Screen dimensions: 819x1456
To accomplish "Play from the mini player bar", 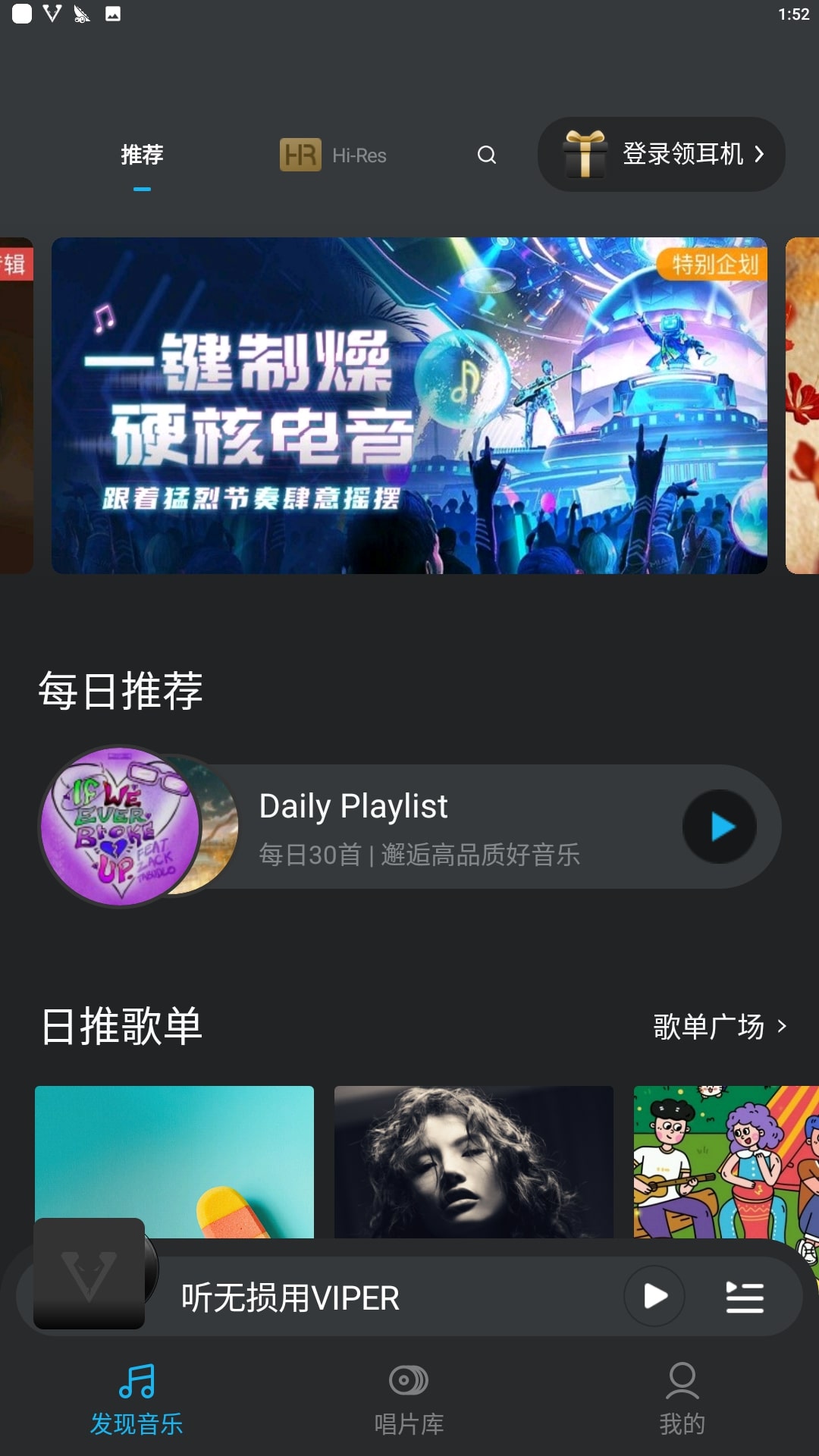I will tap(654, 1297).
